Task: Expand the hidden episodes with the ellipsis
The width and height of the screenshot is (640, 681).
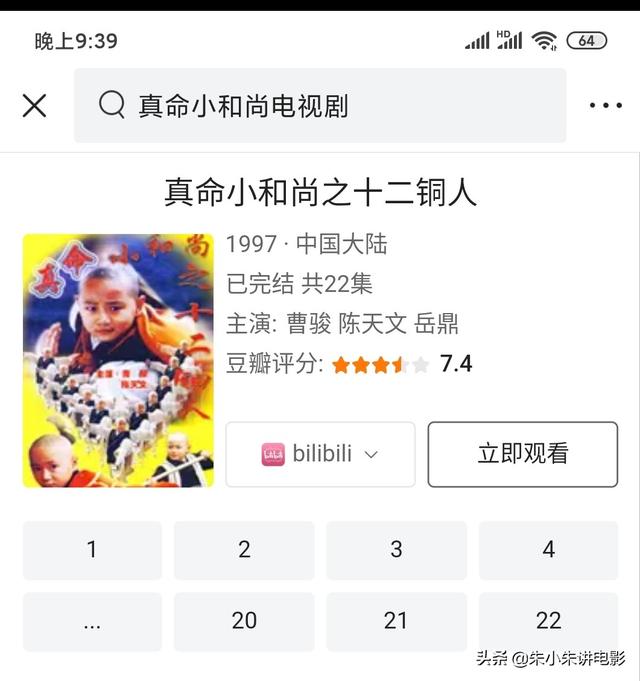Action: 92,621
